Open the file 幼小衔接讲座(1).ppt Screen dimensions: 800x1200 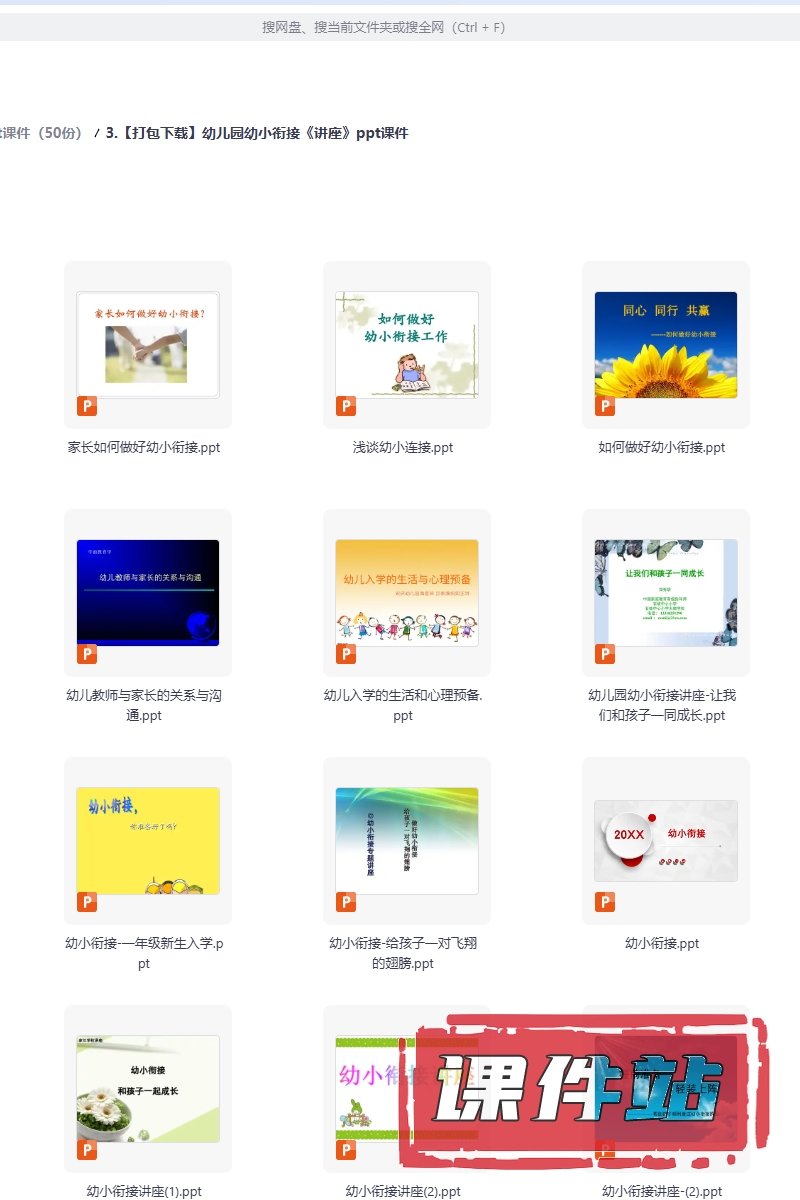click(148, 1088)
